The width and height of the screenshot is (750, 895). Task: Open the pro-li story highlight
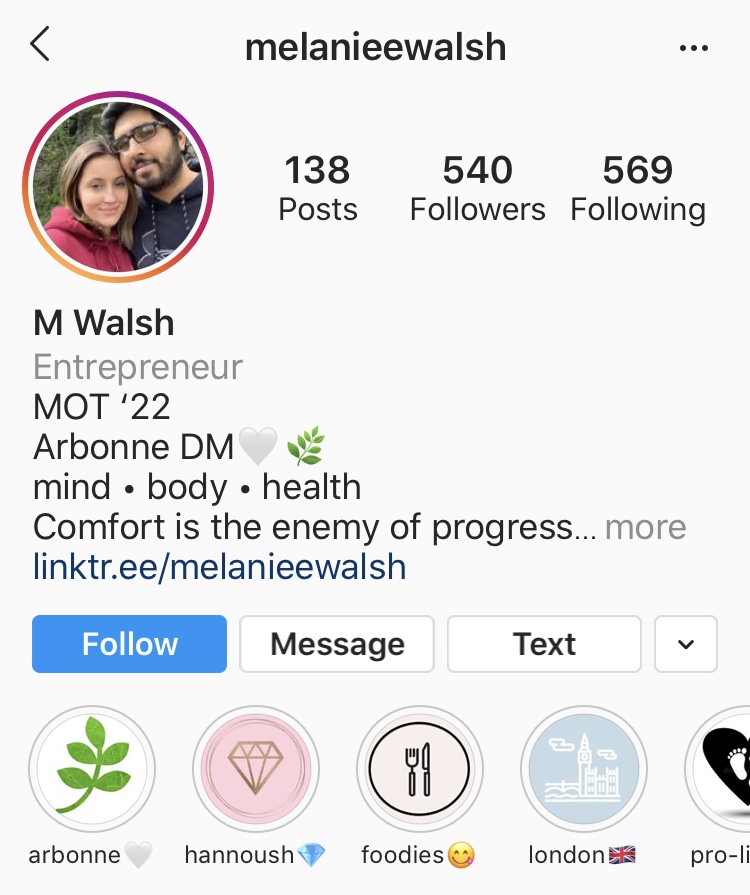(x=722, y=770)
